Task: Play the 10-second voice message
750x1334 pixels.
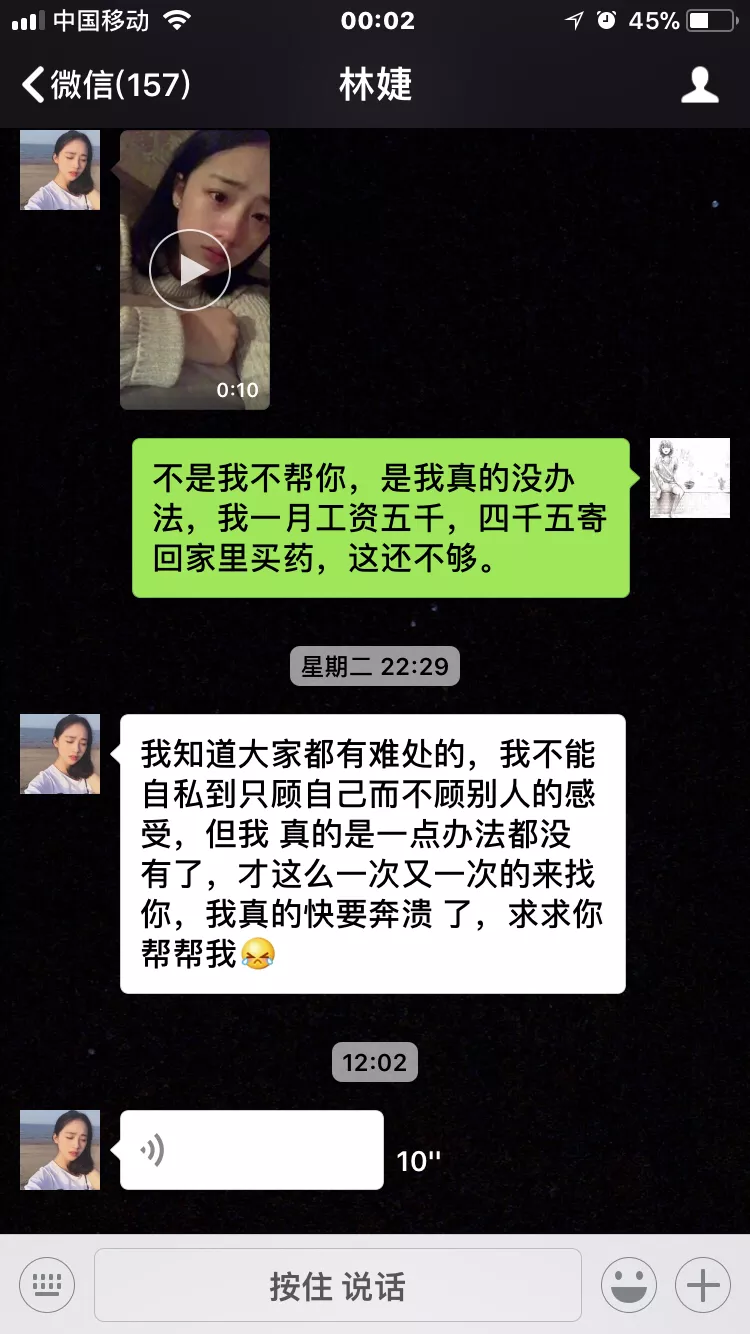Action: point(251,1150)
